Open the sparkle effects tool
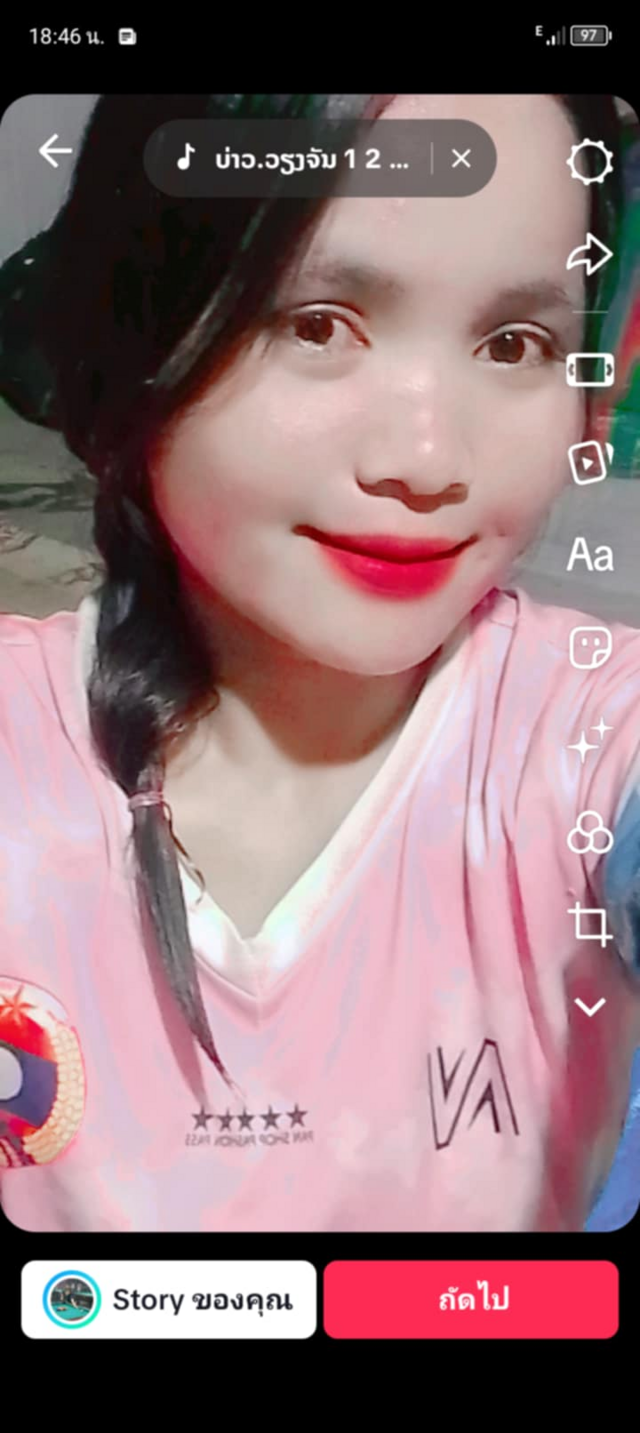The height and width of the screenshot is (1433, 640). point(589,741)
